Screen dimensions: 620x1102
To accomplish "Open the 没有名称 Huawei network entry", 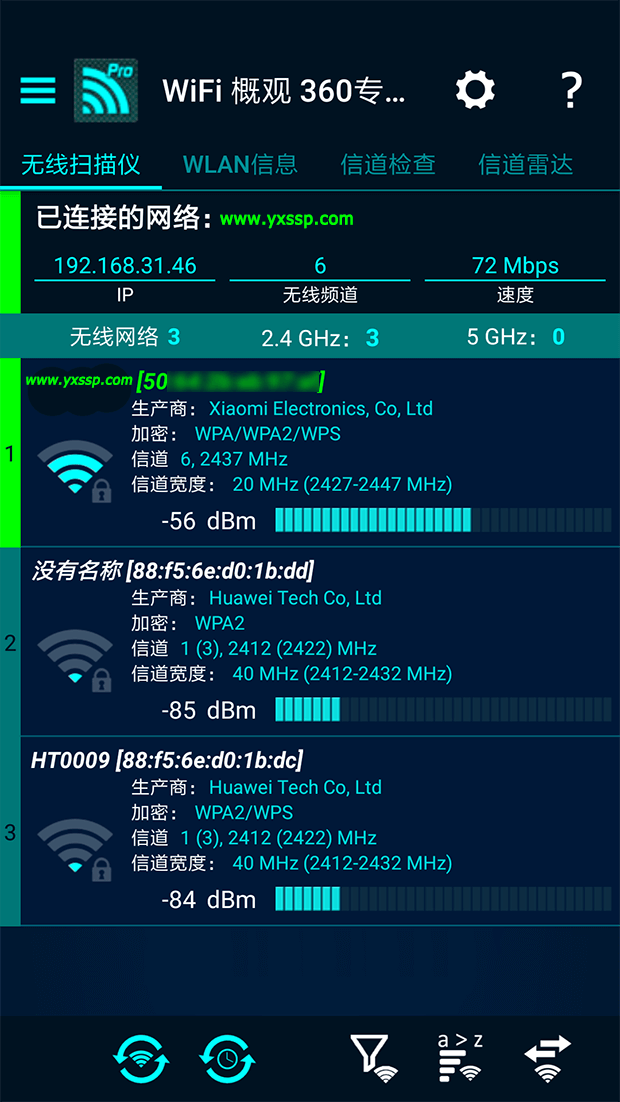I will [310, 642].
